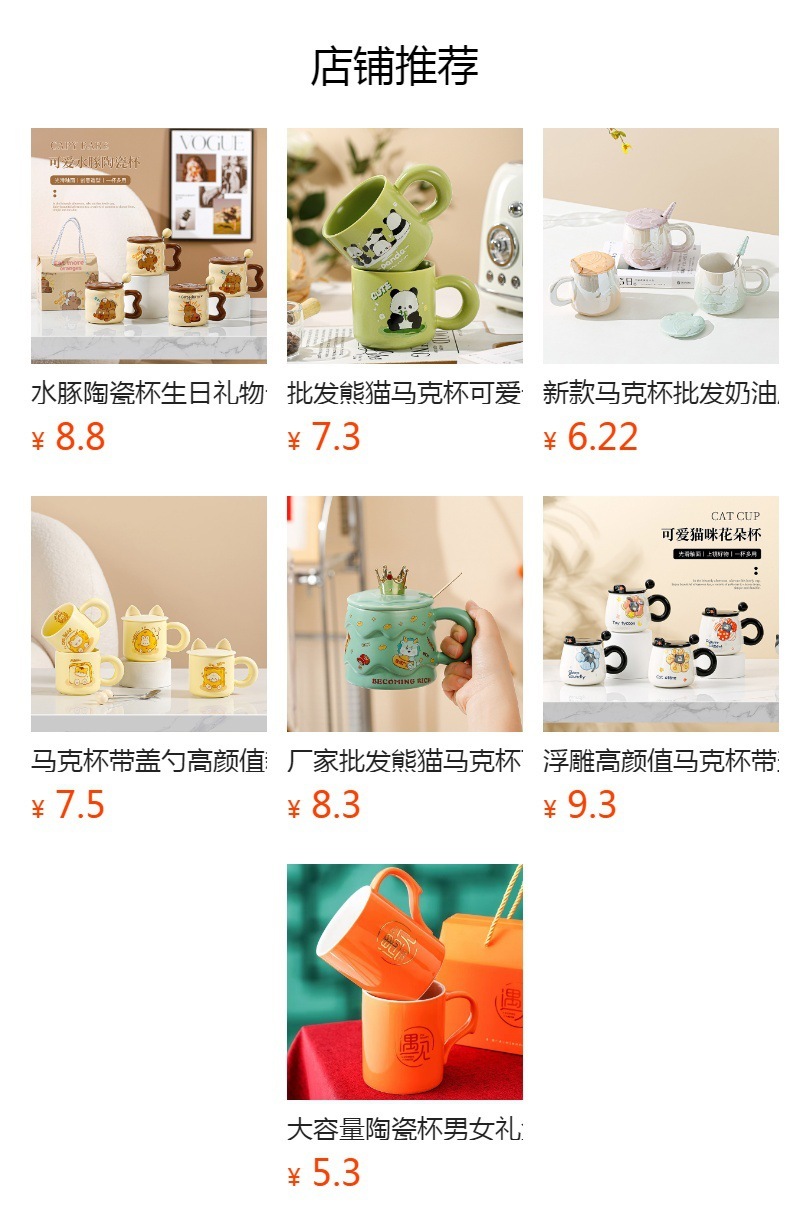
Task: Open the orange 大容量陶瓷杯 product at ¥5.3
Action: 404,982
